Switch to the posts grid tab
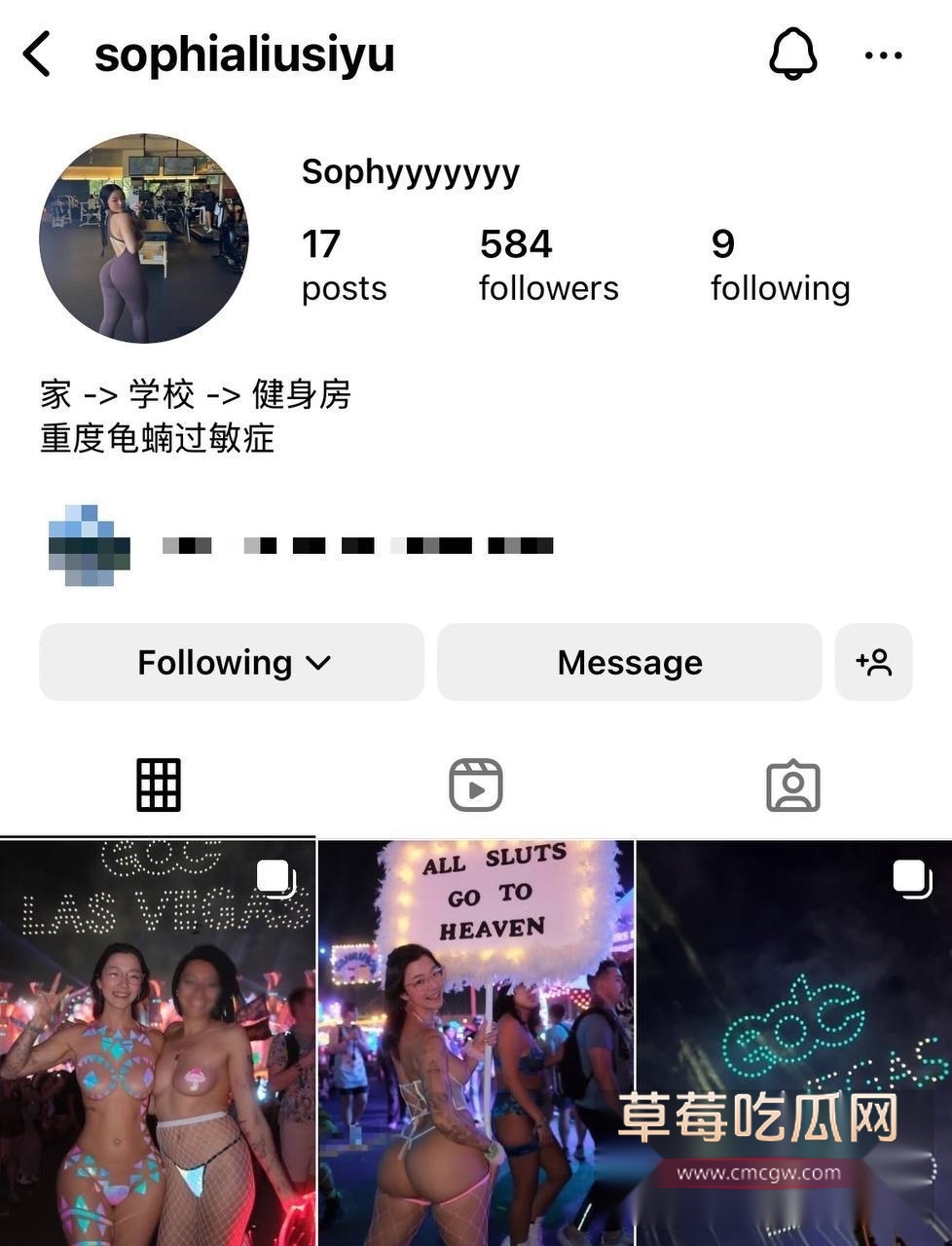This screenshot has height=1246, width=952. tap(159, 786)
